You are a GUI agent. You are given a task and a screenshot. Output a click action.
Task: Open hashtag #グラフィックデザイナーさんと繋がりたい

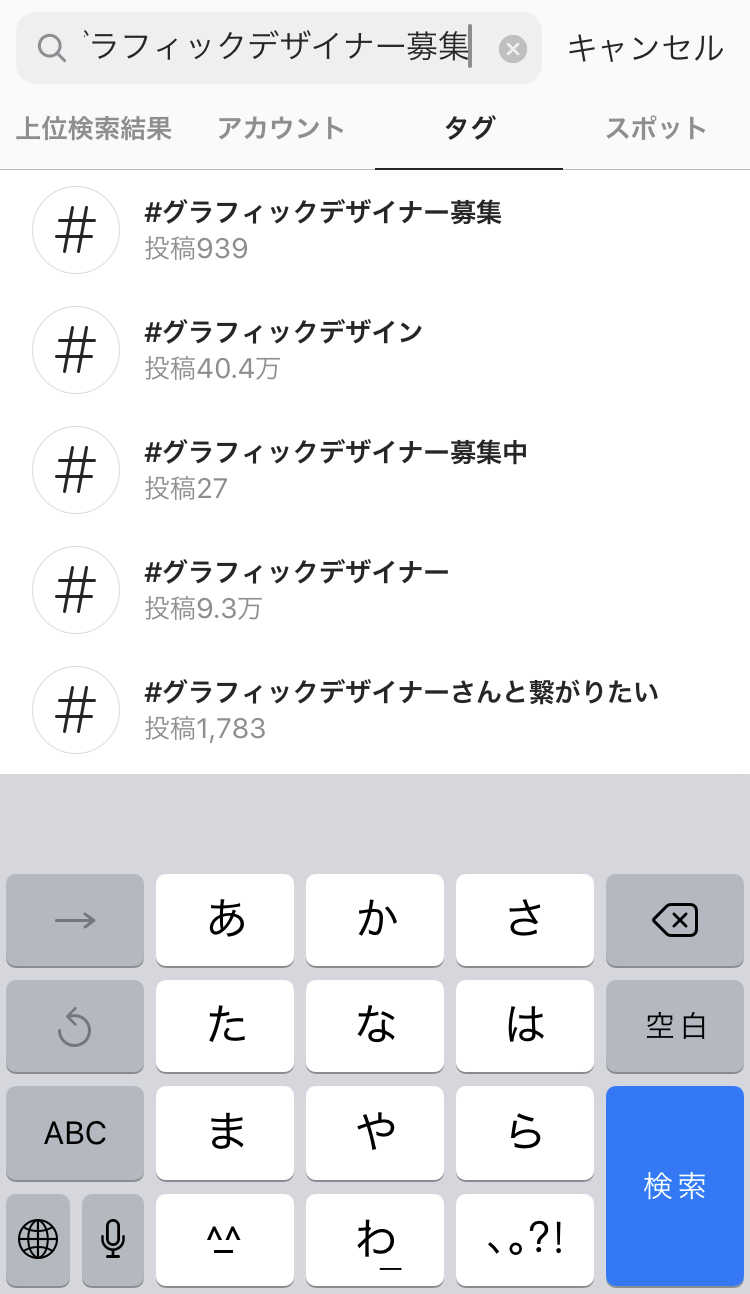tap(375, 710)
